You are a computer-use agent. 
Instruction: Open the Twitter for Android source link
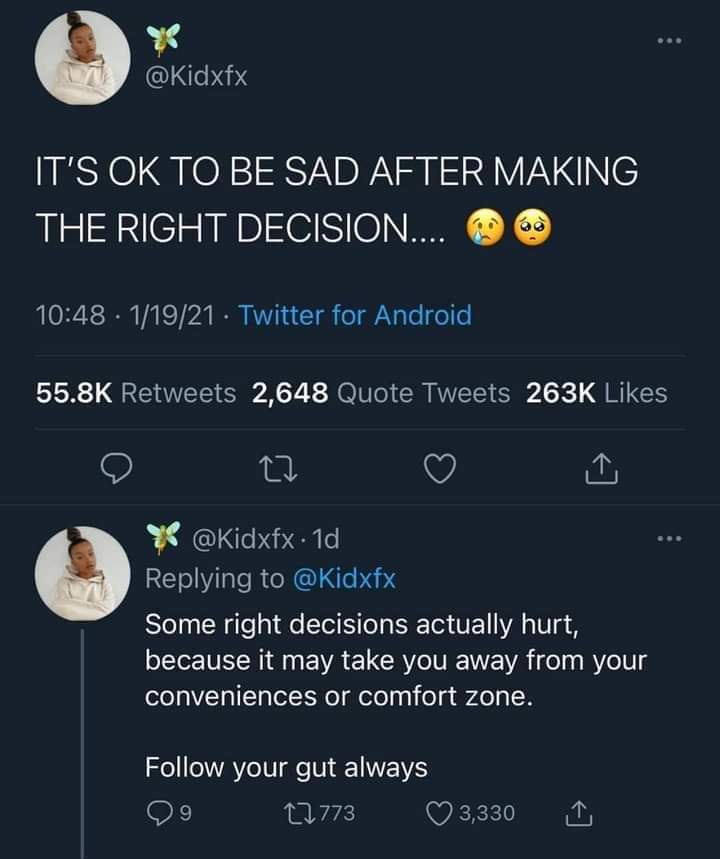pos(356,316)
